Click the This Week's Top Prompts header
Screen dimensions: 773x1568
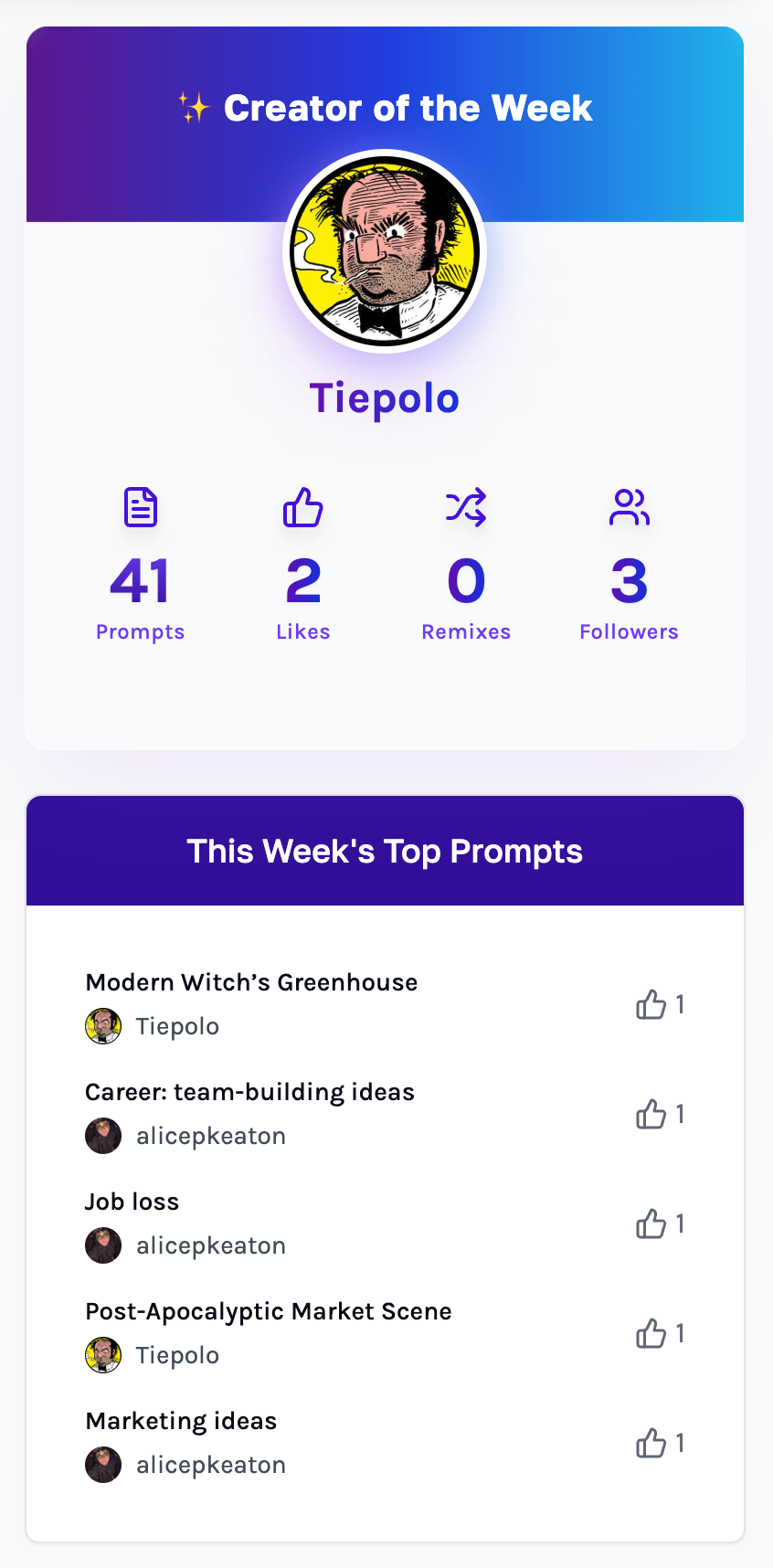coord(385,851)
